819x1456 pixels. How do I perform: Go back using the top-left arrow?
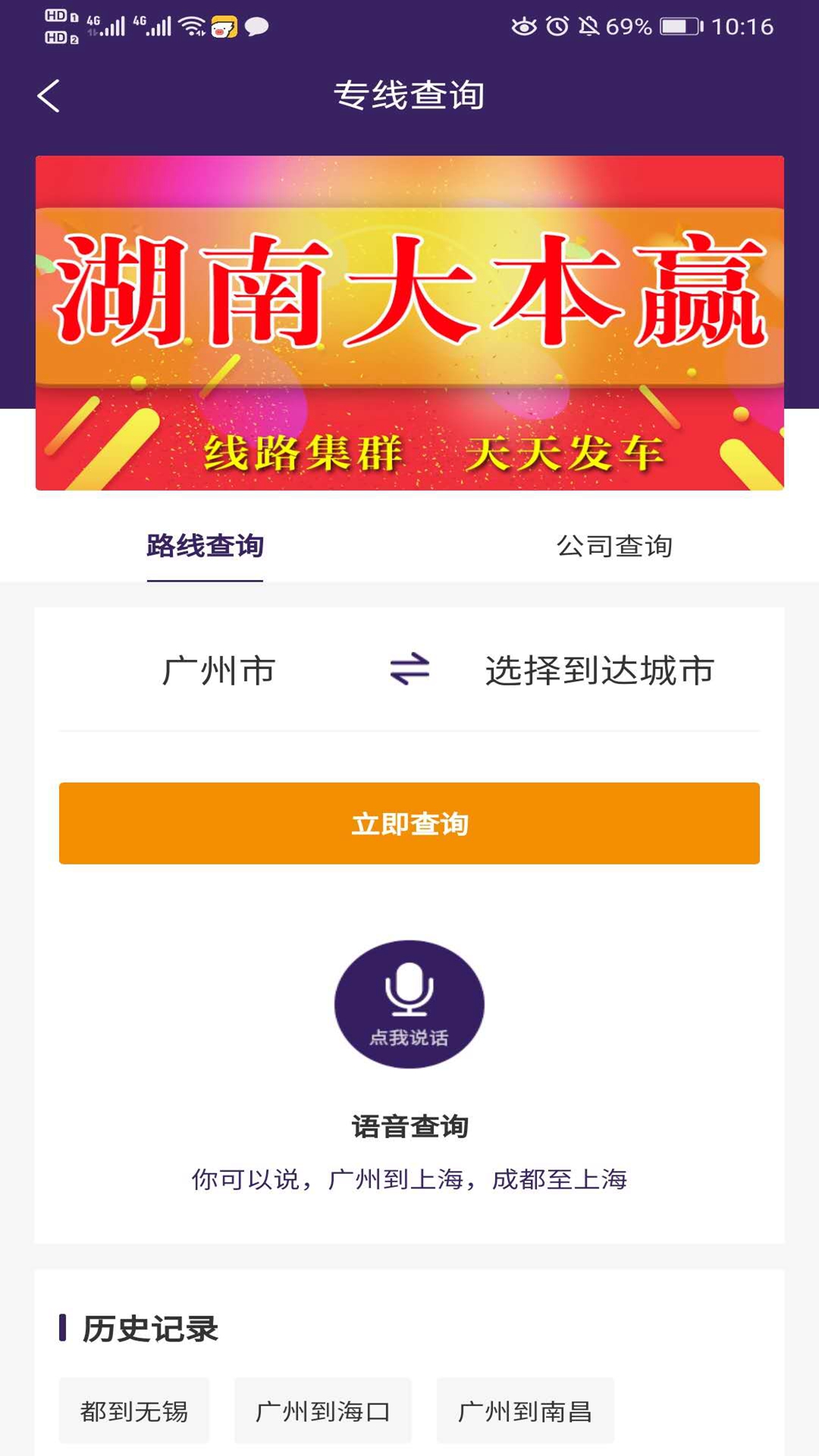49,96
